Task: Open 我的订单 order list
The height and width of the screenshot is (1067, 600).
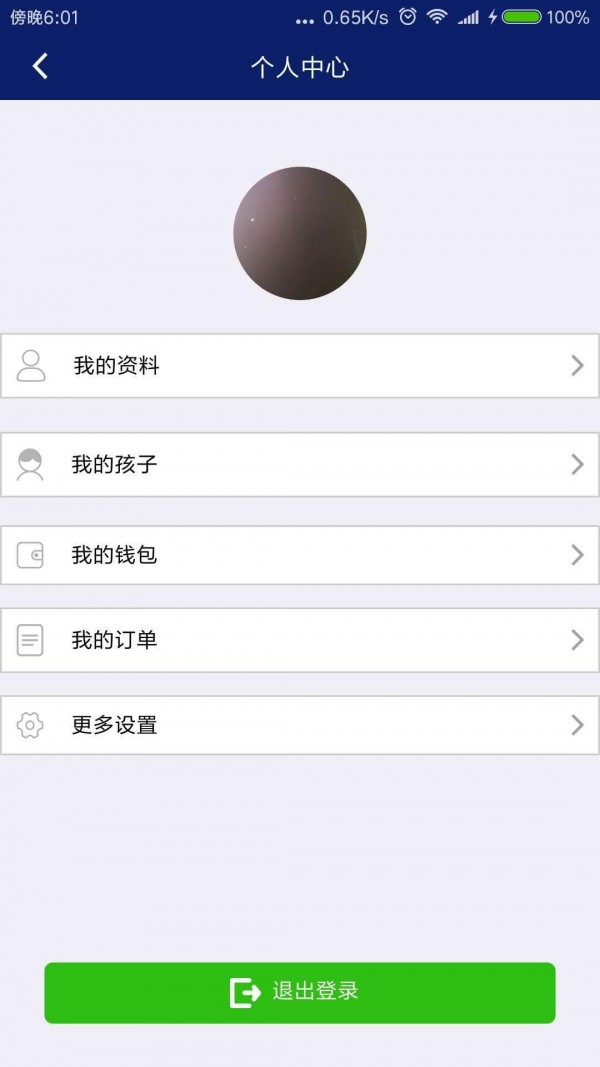Action: [x=300, y=640]
